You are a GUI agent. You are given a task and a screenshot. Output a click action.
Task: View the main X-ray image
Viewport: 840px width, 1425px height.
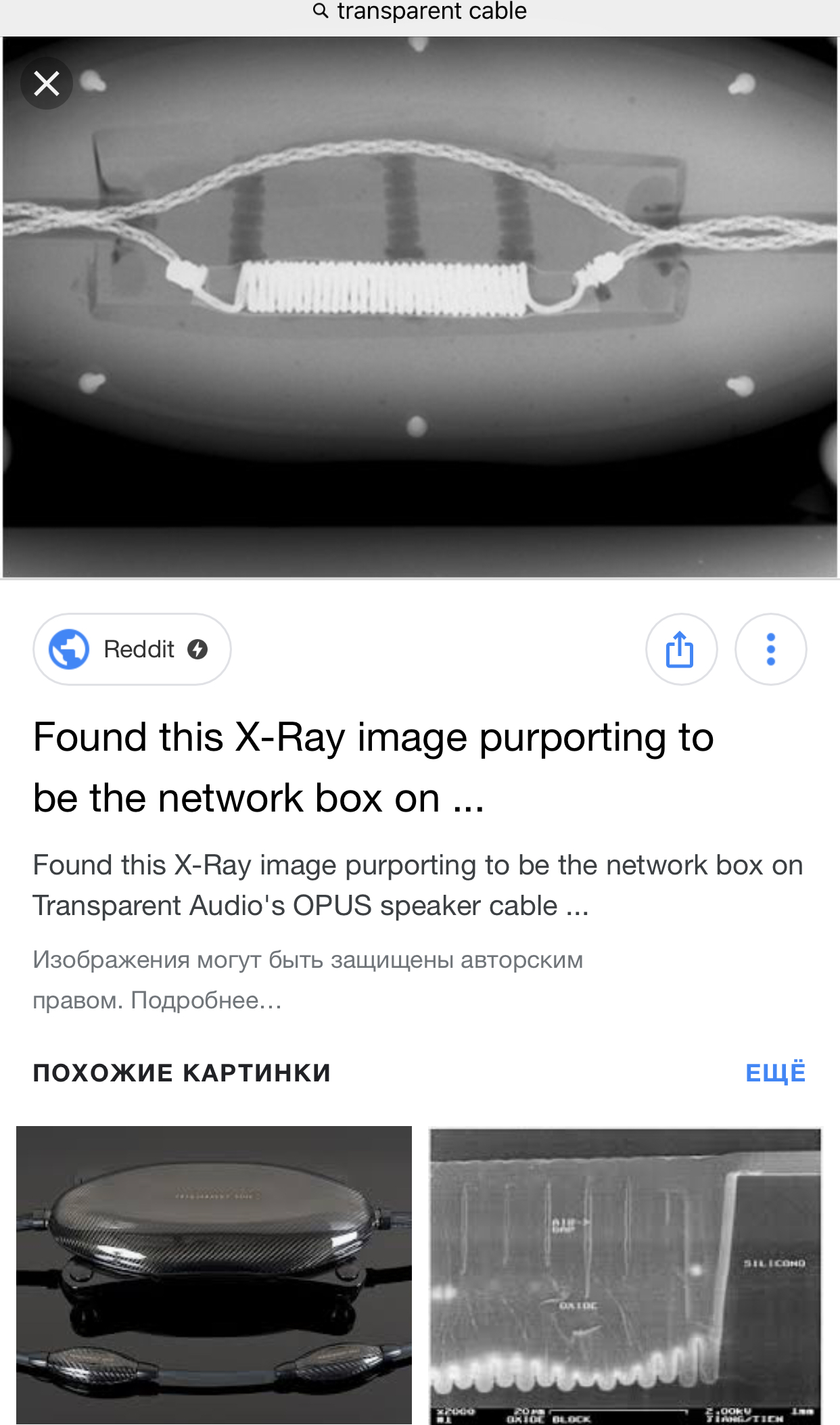420,308
